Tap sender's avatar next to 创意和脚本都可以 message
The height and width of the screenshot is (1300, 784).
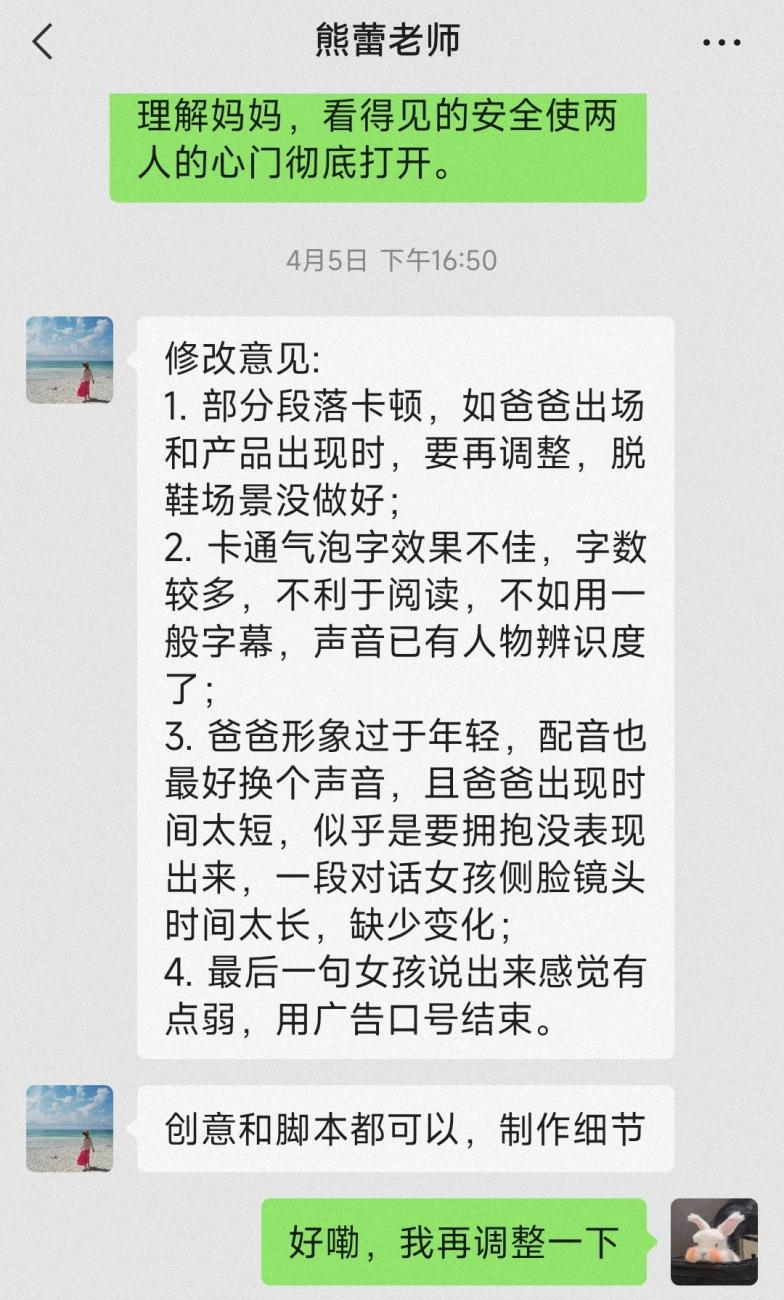(x=69, y=1128)
